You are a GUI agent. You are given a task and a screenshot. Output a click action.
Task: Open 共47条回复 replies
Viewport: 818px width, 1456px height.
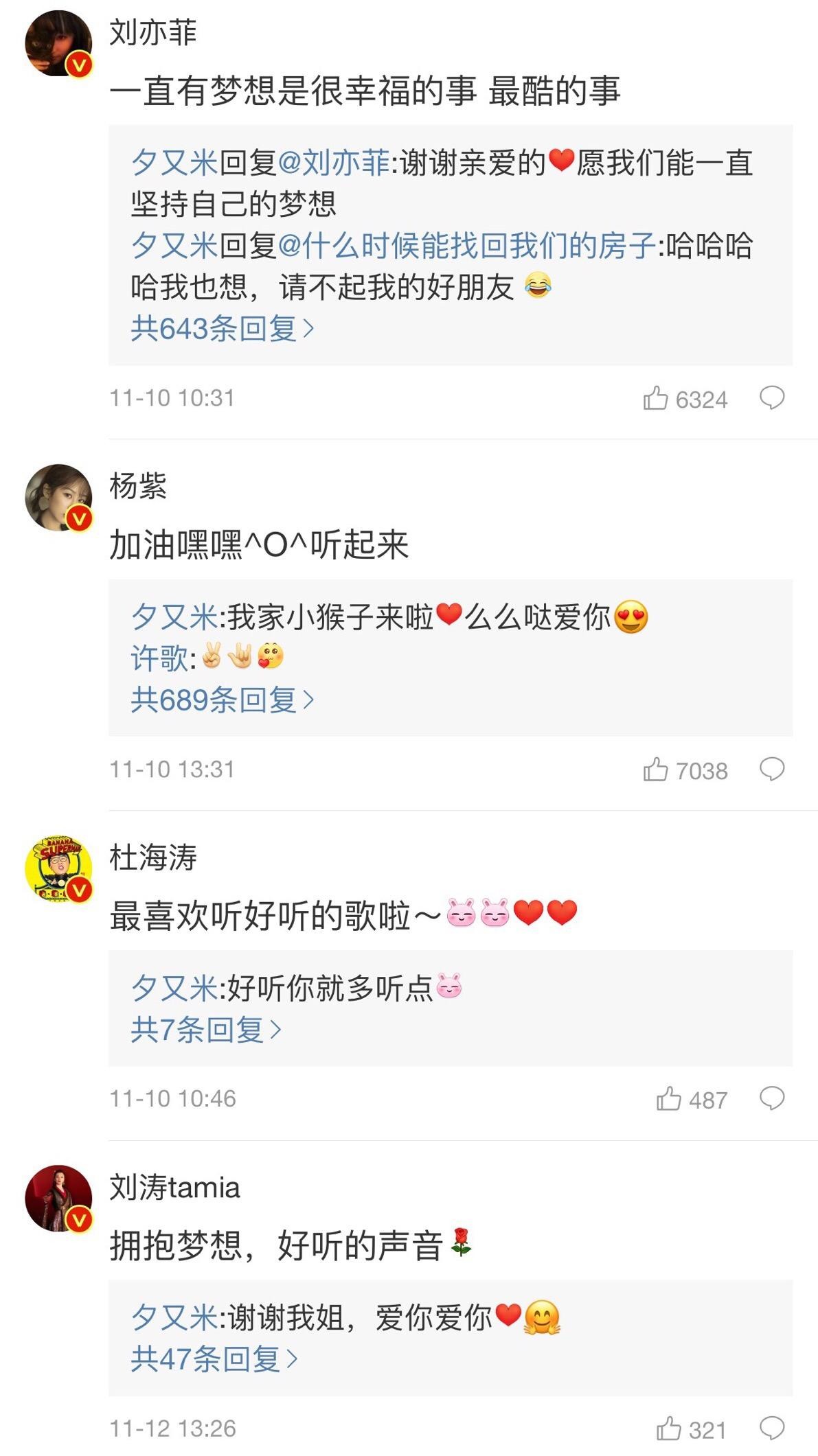click(214, 1359)
